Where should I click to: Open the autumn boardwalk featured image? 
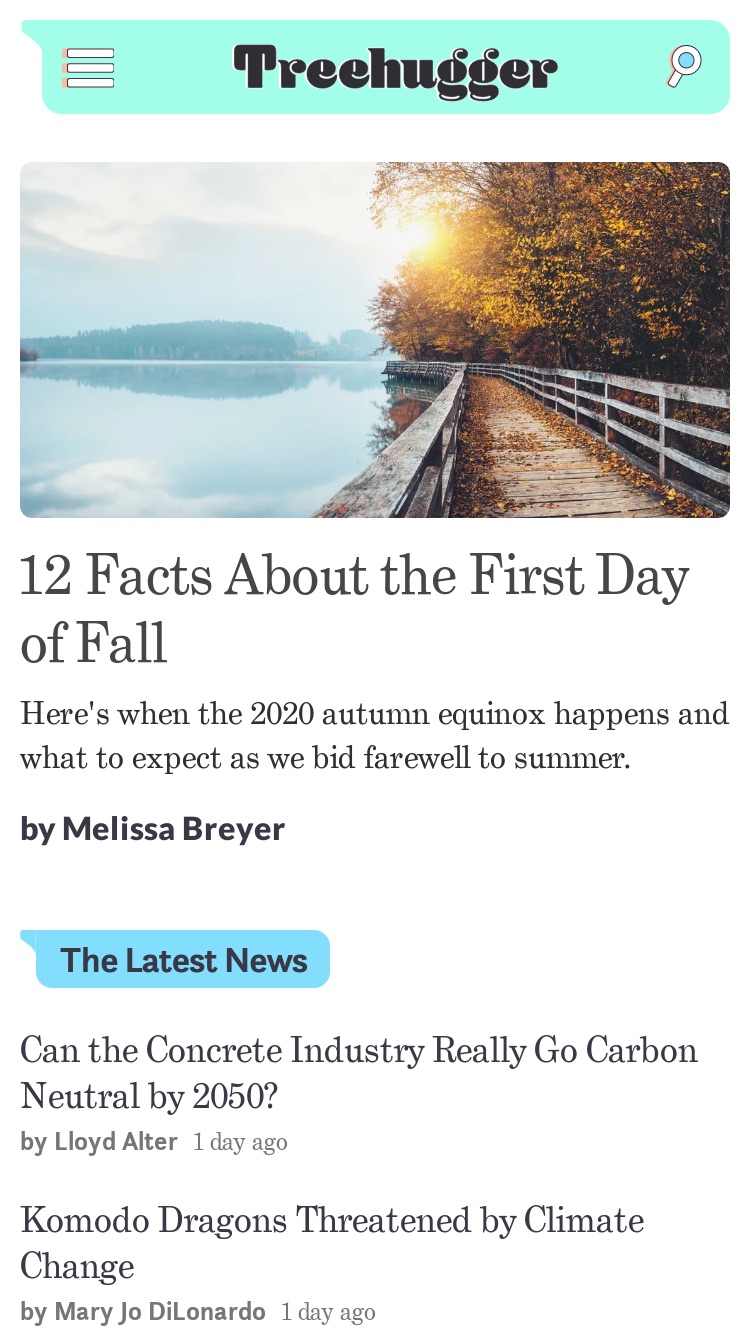tap(375, 340)
